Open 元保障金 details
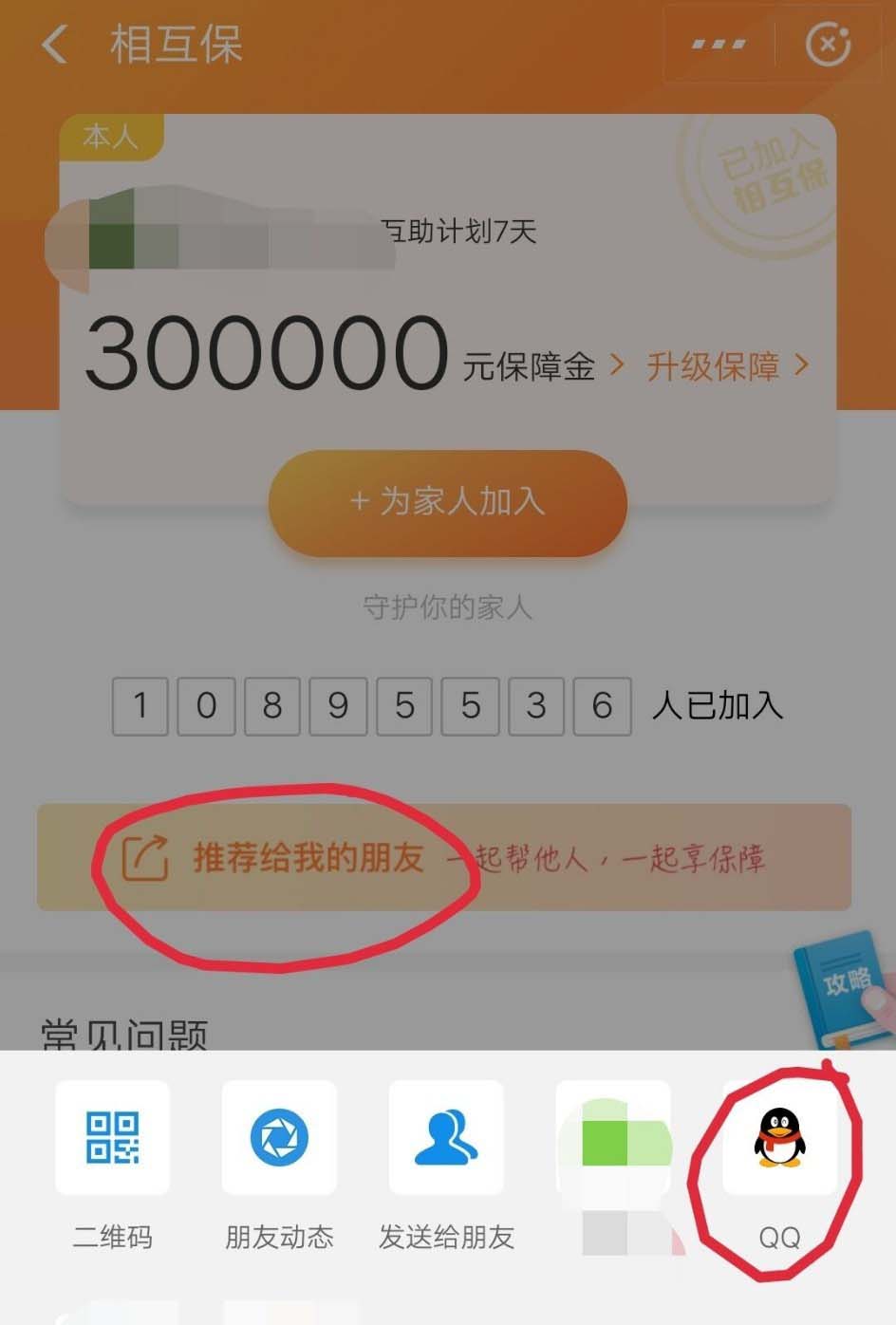The height and width of the screenshot is (1325, 896). [543, 366]
